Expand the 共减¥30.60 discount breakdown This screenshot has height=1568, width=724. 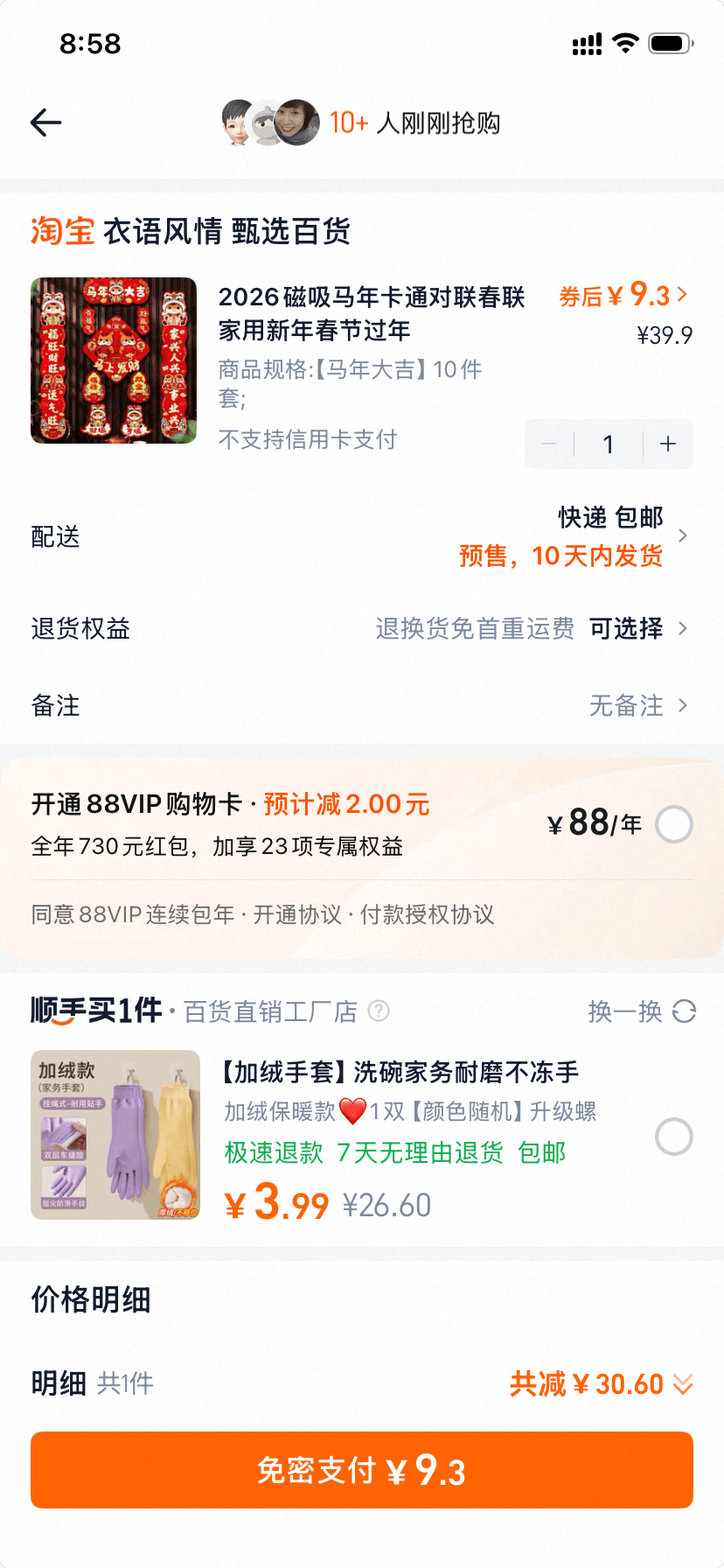(684, 1382)
